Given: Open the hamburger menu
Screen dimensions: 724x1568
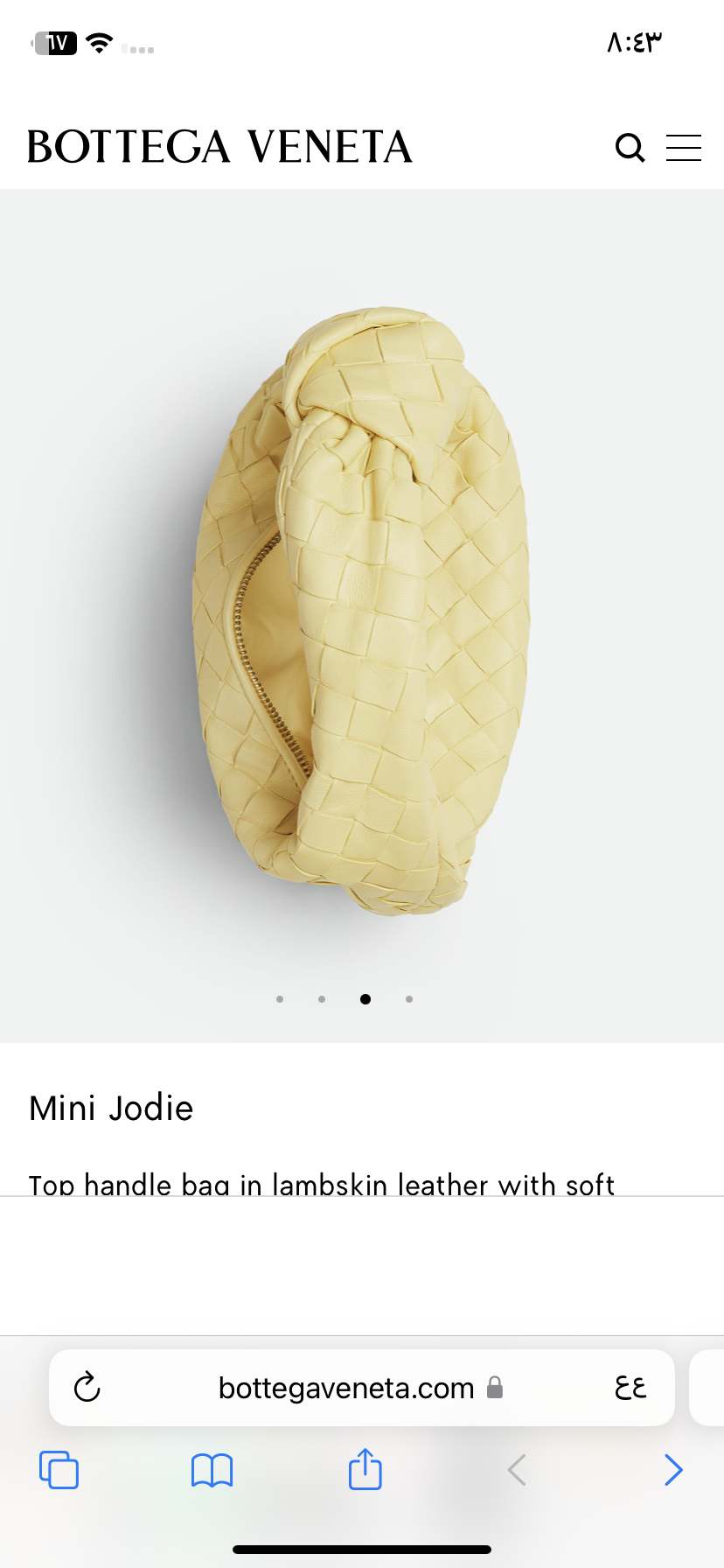Looking at the screenshot, I should (x=683, y=147).
